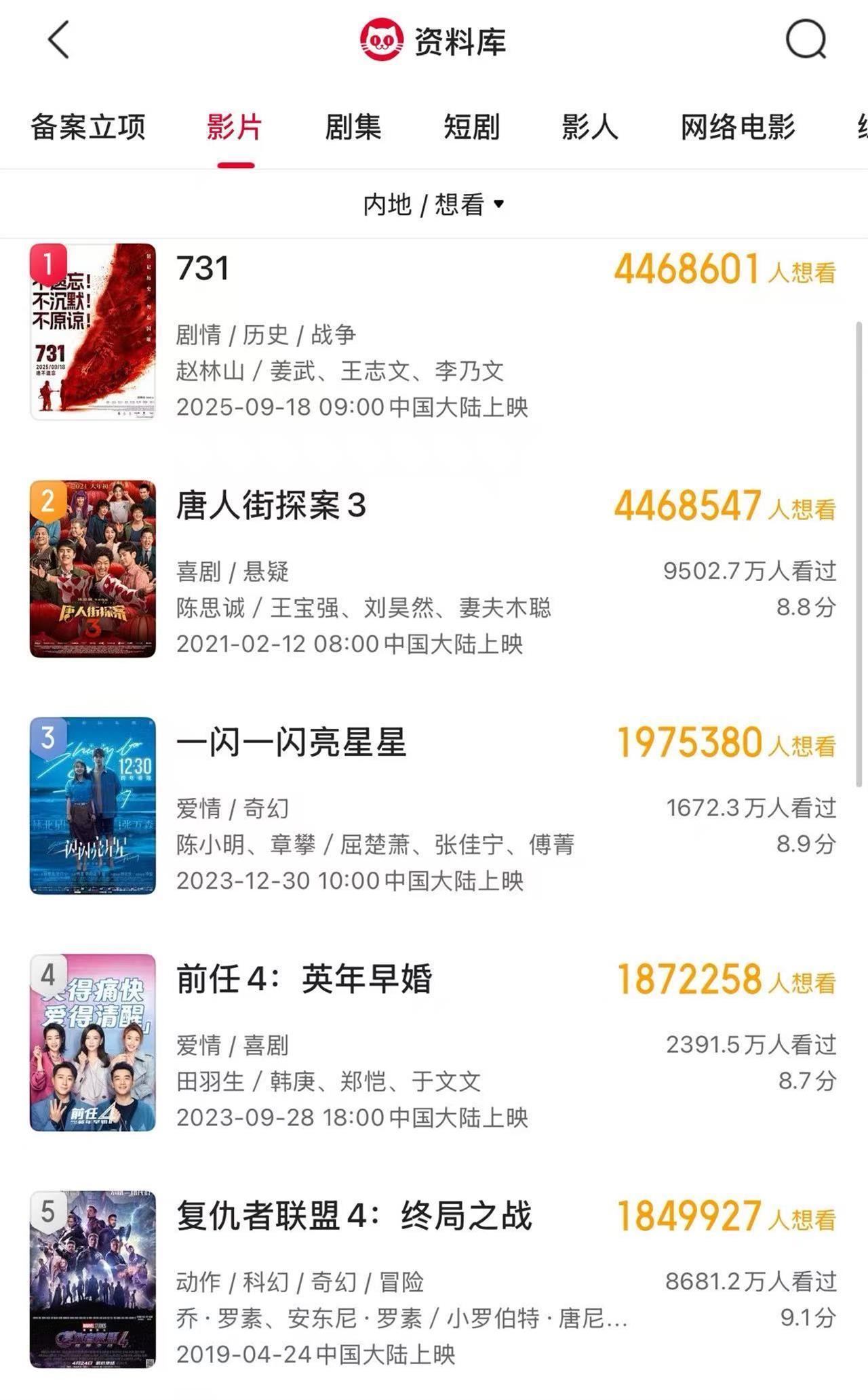Navigate back using the back arrow
Image resolution: width=868 pixels, height=1400 pixels.
[58, 41]
